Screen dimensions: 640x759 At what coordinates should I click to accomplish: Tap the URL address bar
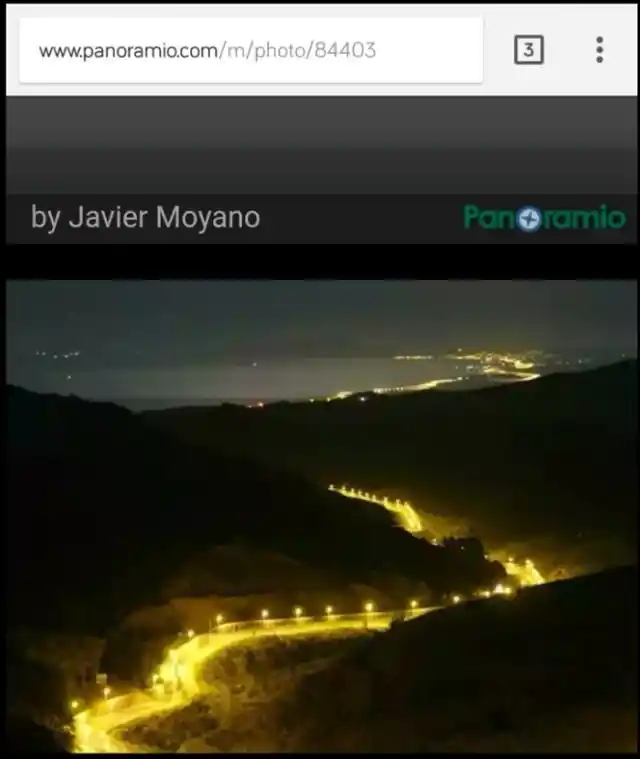(250, 50)
